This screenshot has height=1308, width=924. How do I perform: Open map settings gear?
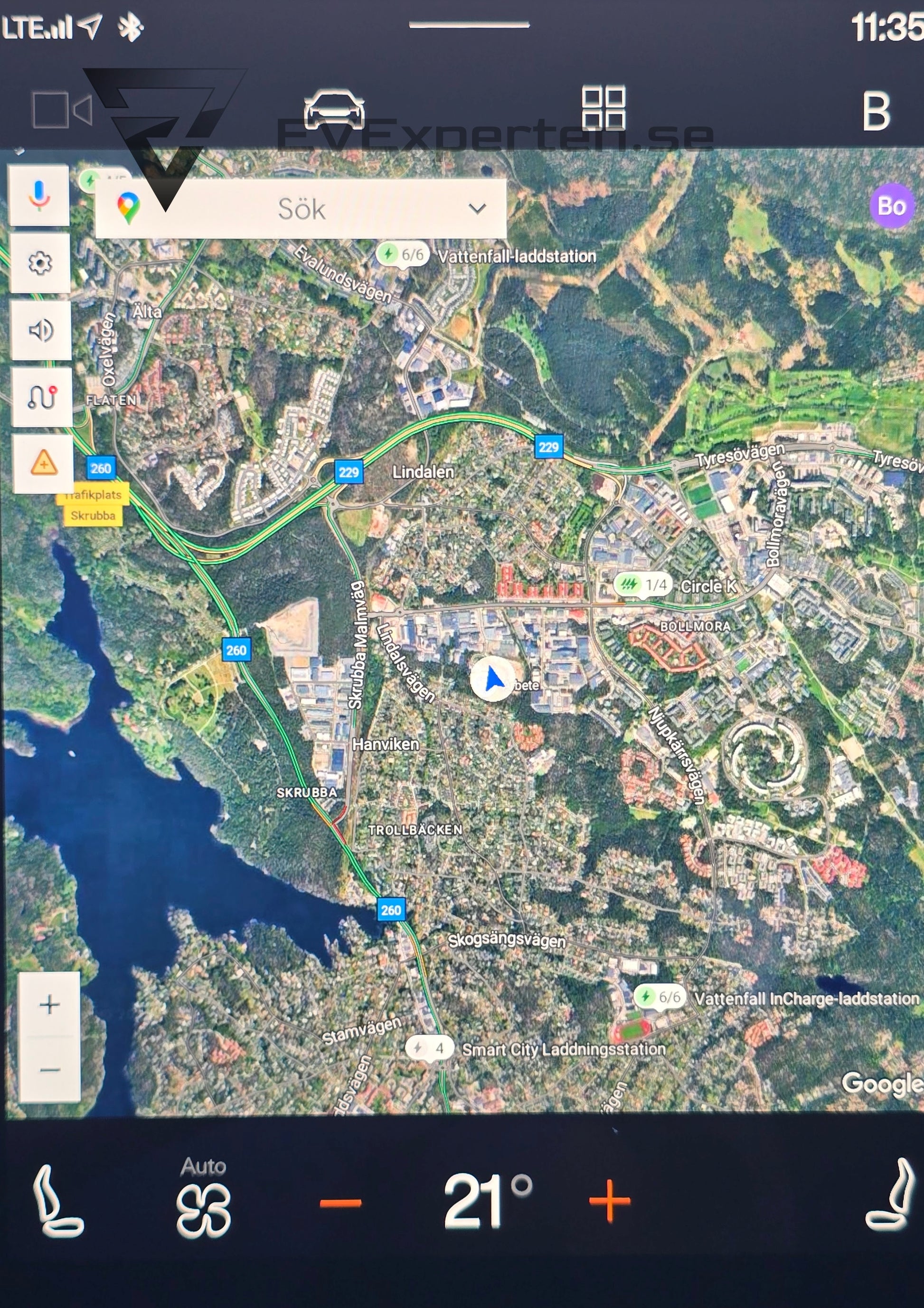pos(40,263)
